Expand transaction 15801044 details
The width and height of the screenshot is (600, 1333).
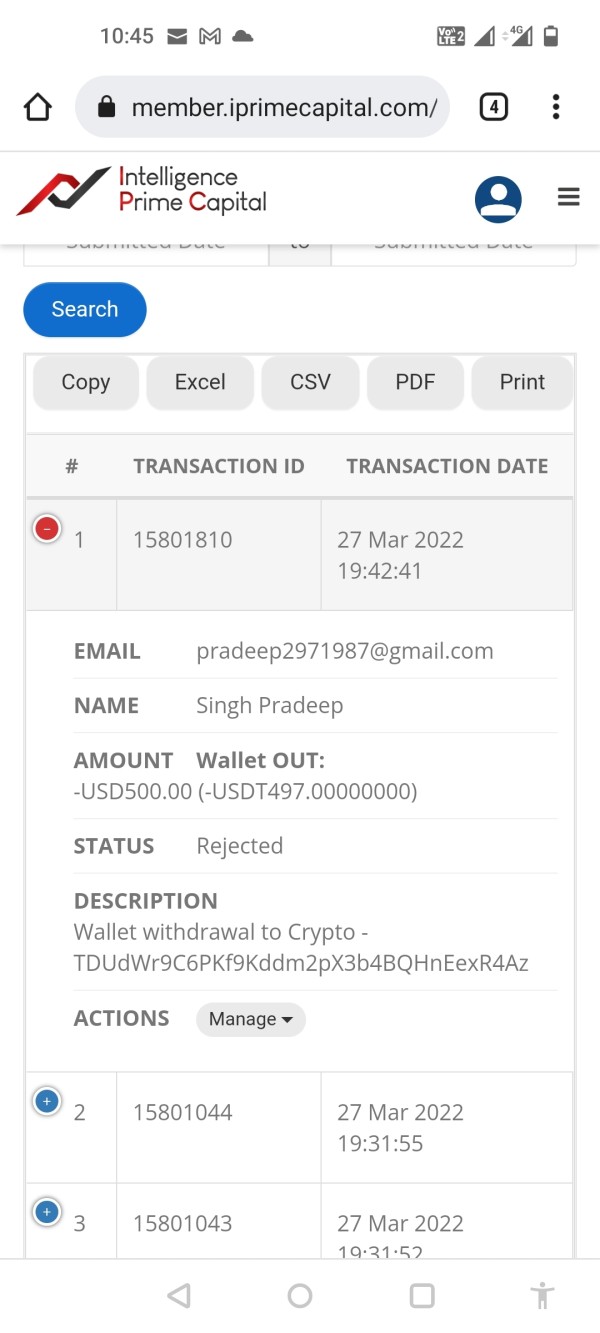pos(47,1101)
